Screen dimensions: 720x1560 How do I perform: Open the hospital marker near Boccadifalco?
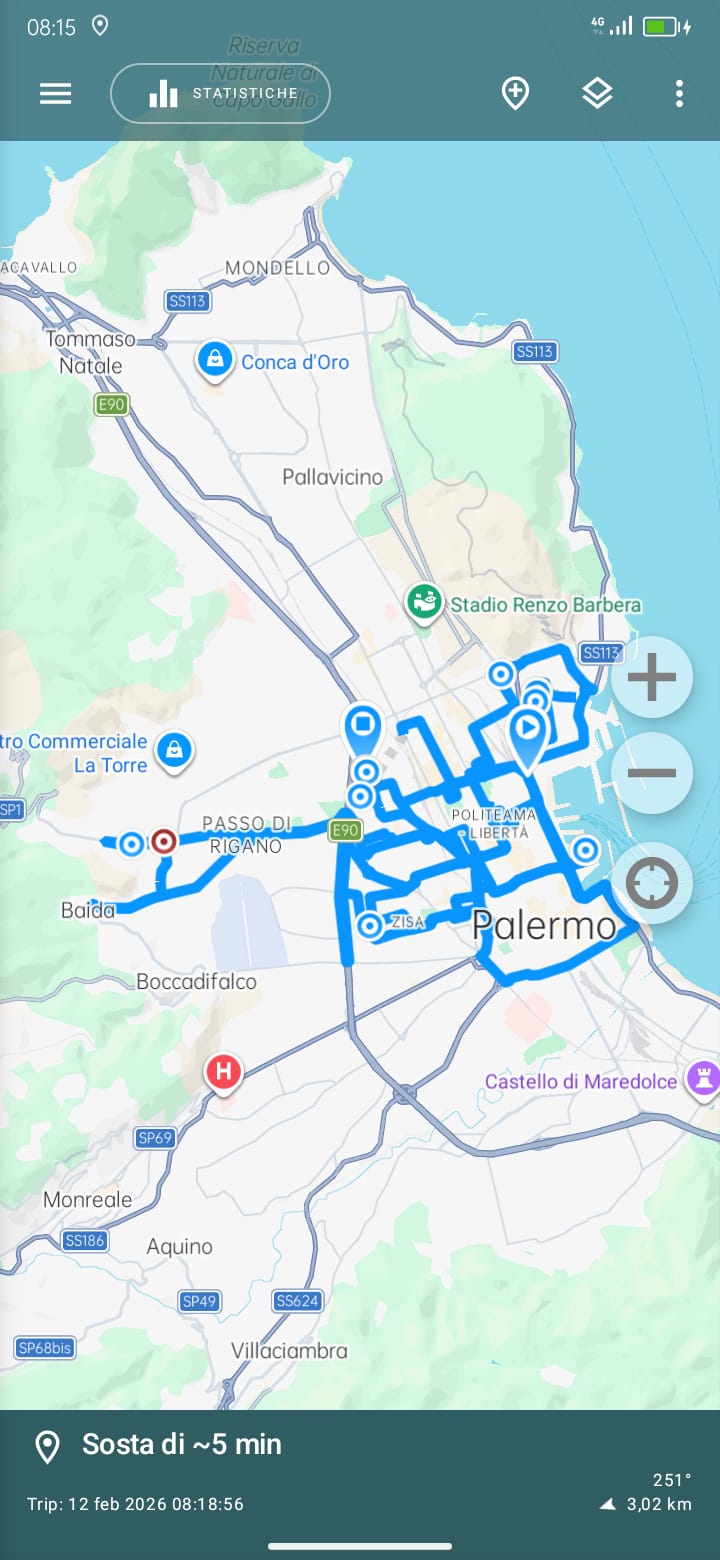tap(223, 1072)
